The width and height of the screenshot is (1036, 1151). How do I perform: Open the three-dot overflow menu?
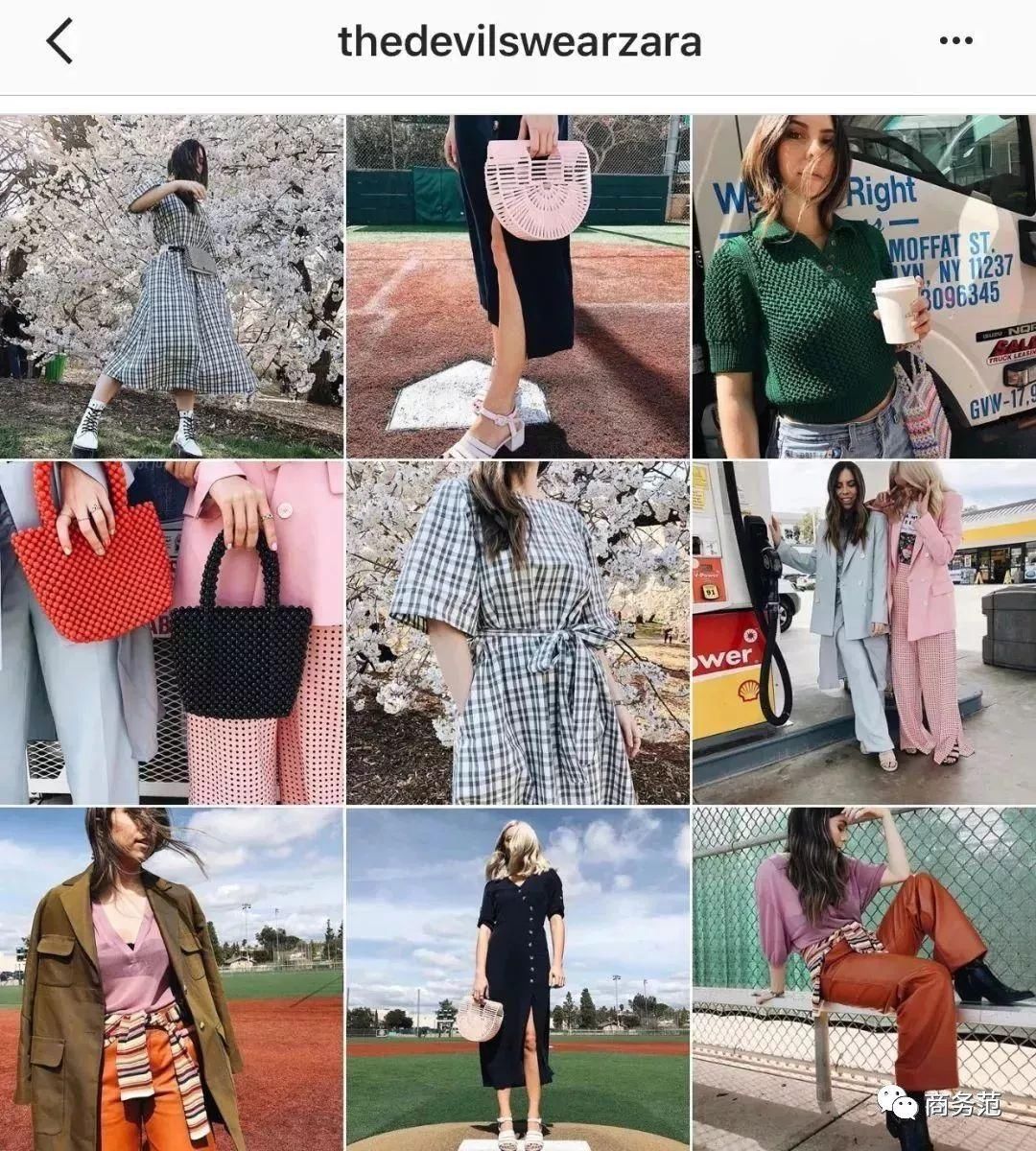pyautogui.click(x=955, y=41)
